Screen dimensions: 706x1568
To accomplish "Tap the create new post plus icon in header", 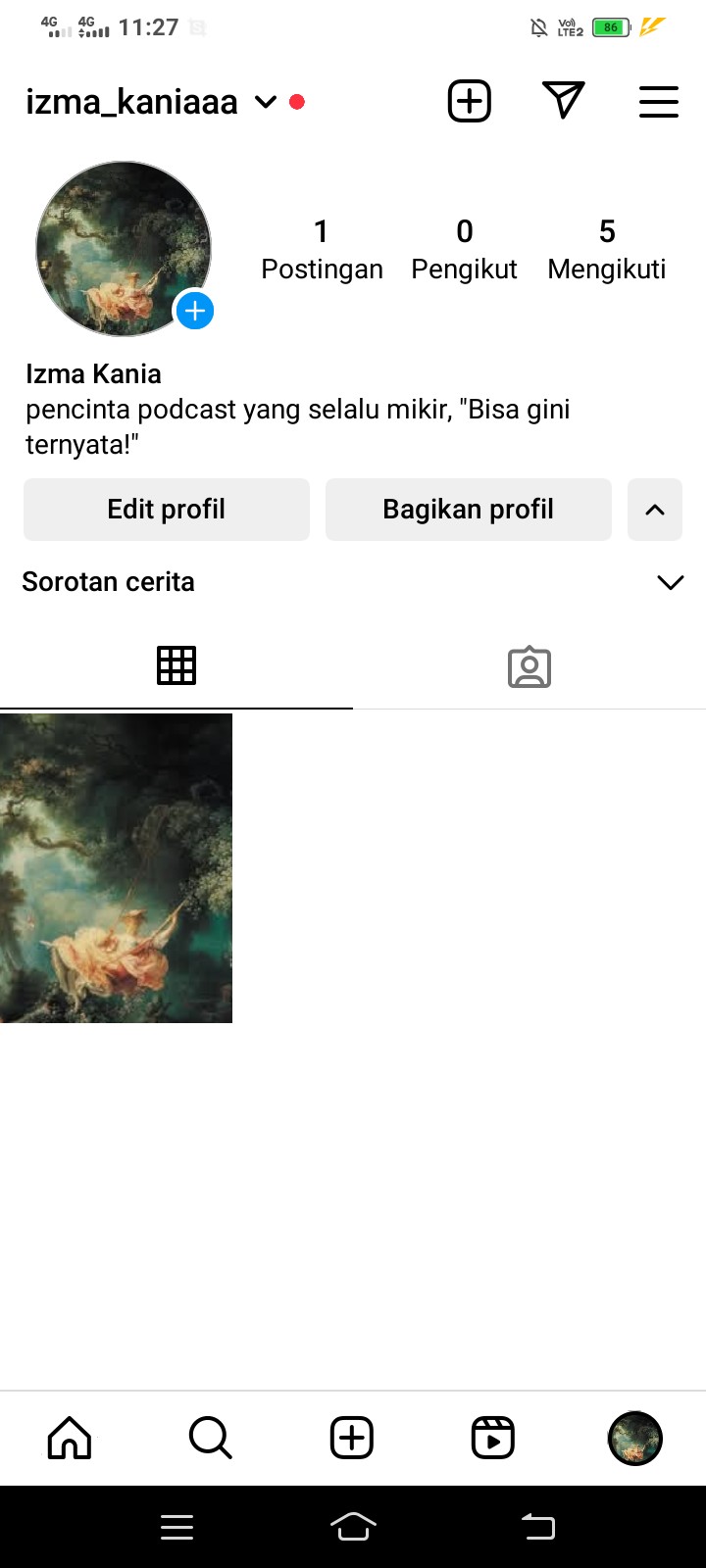I will point(470,101).
